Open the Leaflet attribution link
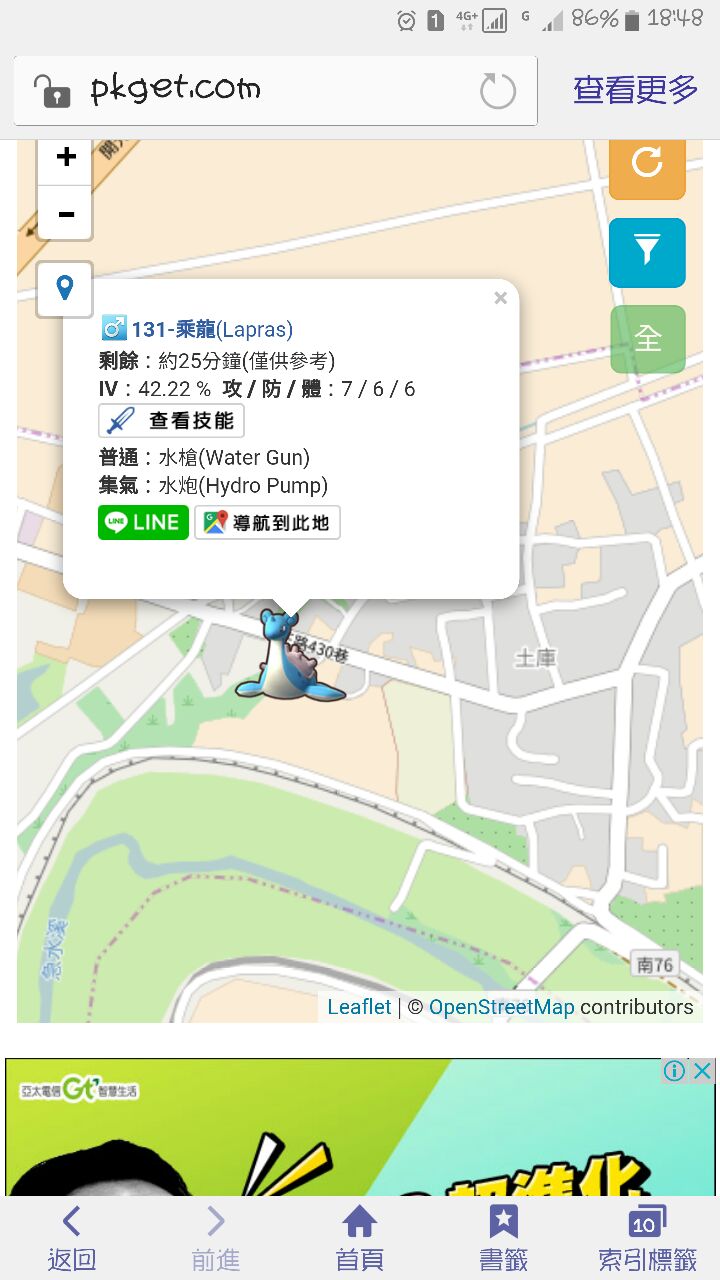 click(x=359, y=1007)
